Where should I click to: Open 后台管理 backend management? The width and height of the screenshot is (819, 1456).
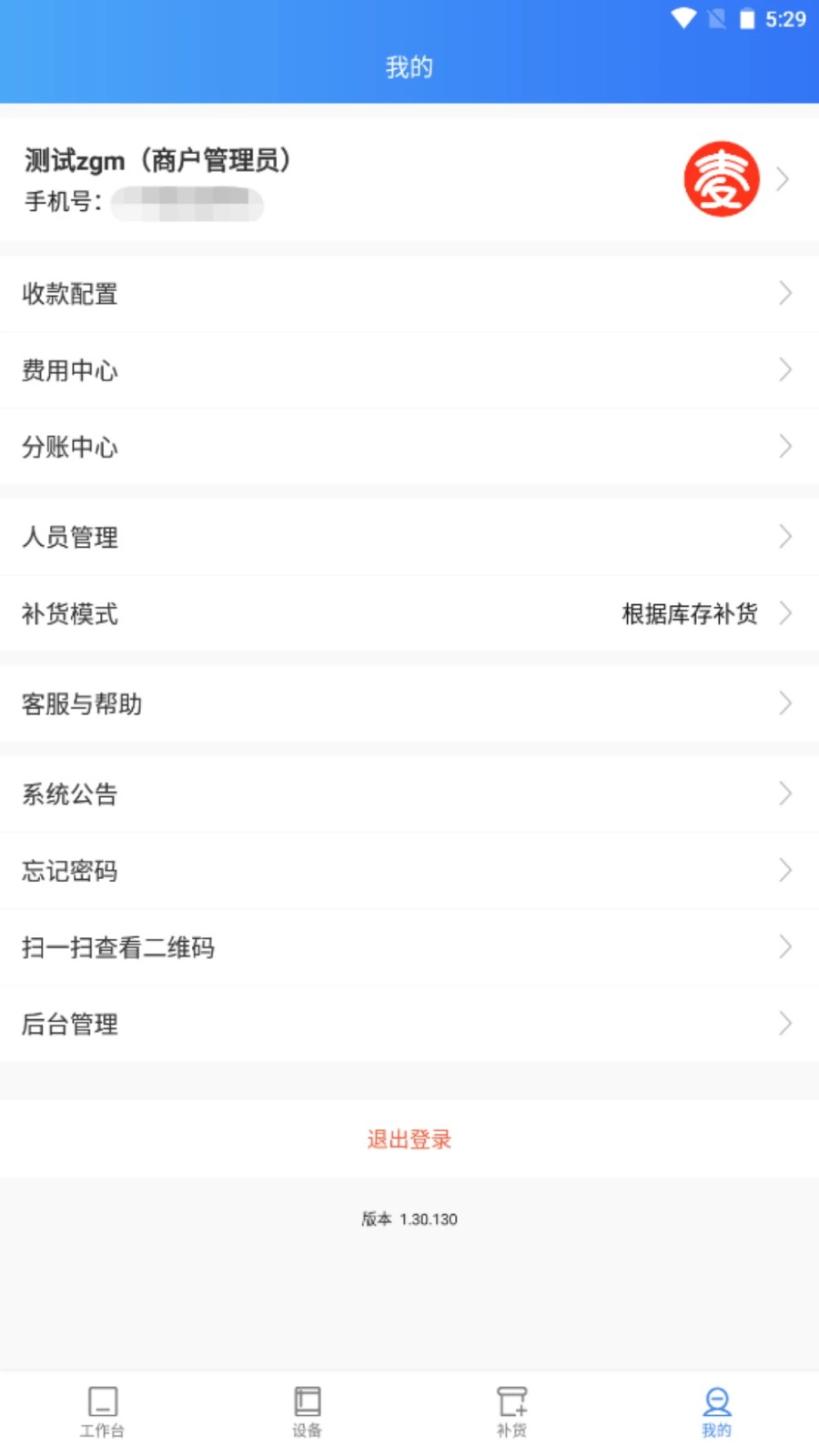pos(409,1023)
